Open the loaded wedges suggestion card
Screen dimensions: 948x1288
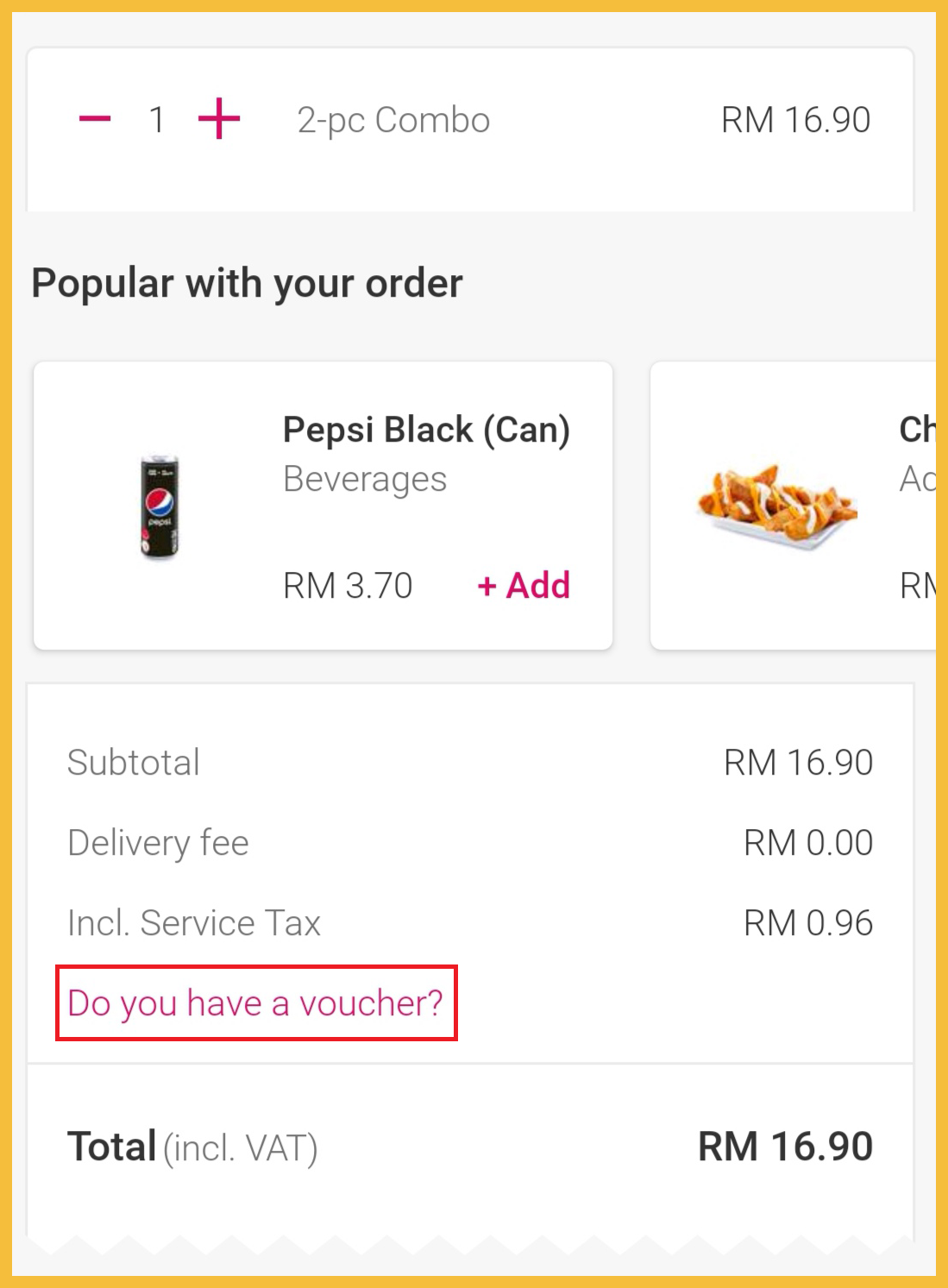coord(792,506)
